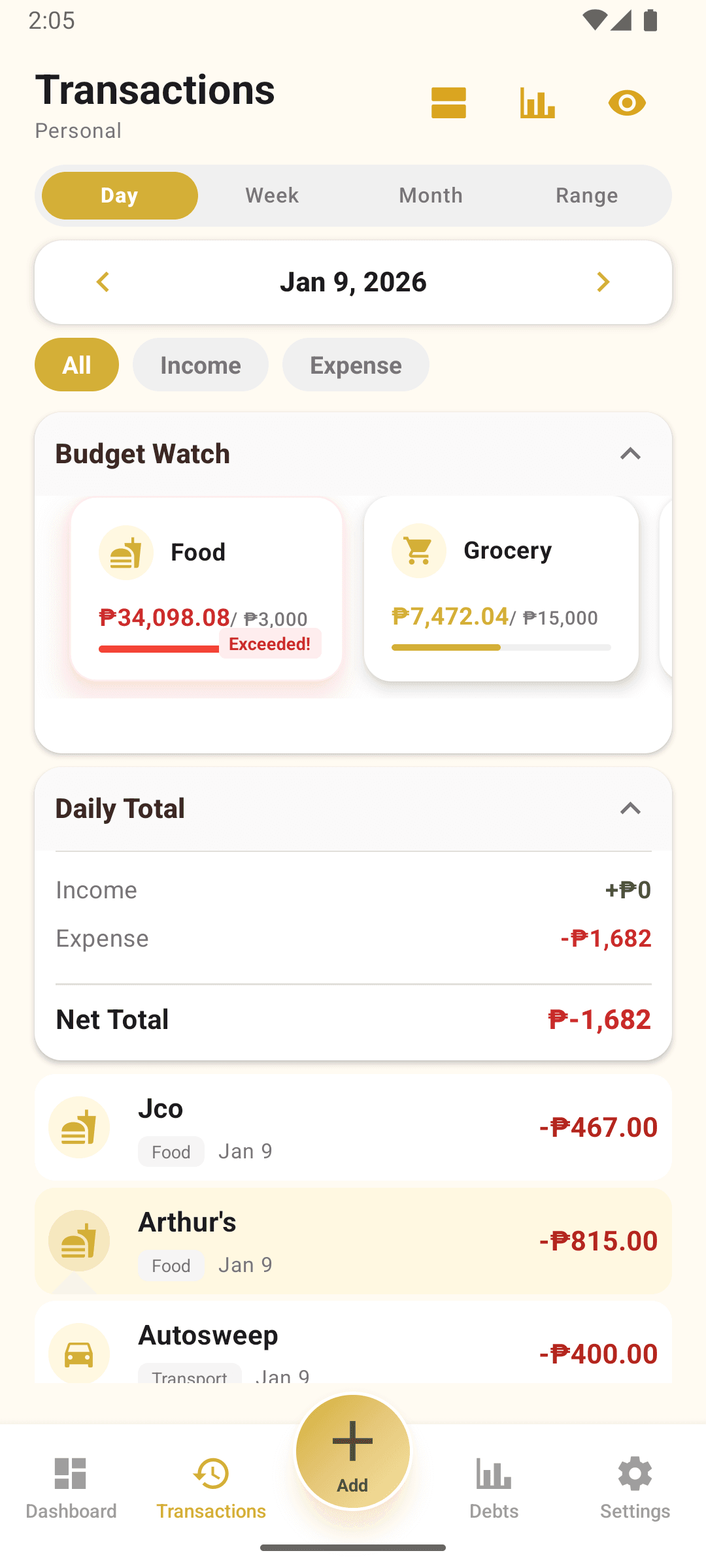Image resolution: width=706 pixels, height=1568 pixels.
Task: Go to the next day with the right arrow
Action: 603,282
